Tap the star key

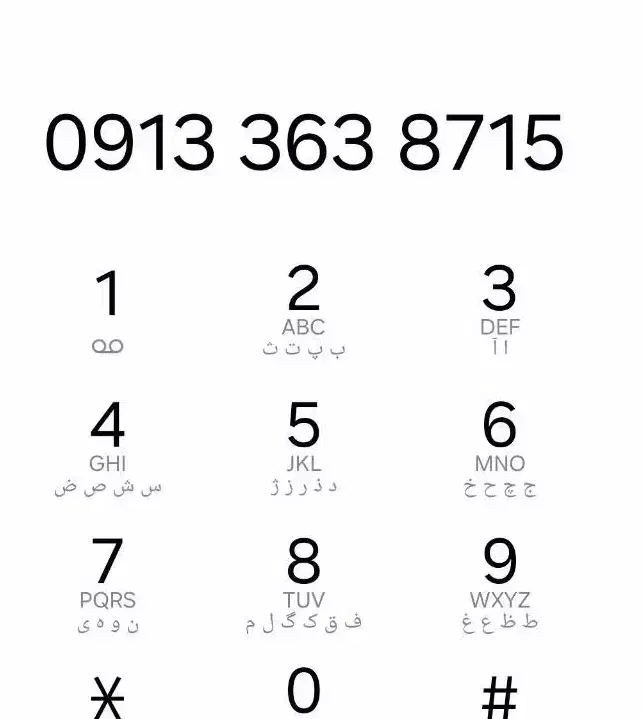pyautogui.click(x=107, y=697)
